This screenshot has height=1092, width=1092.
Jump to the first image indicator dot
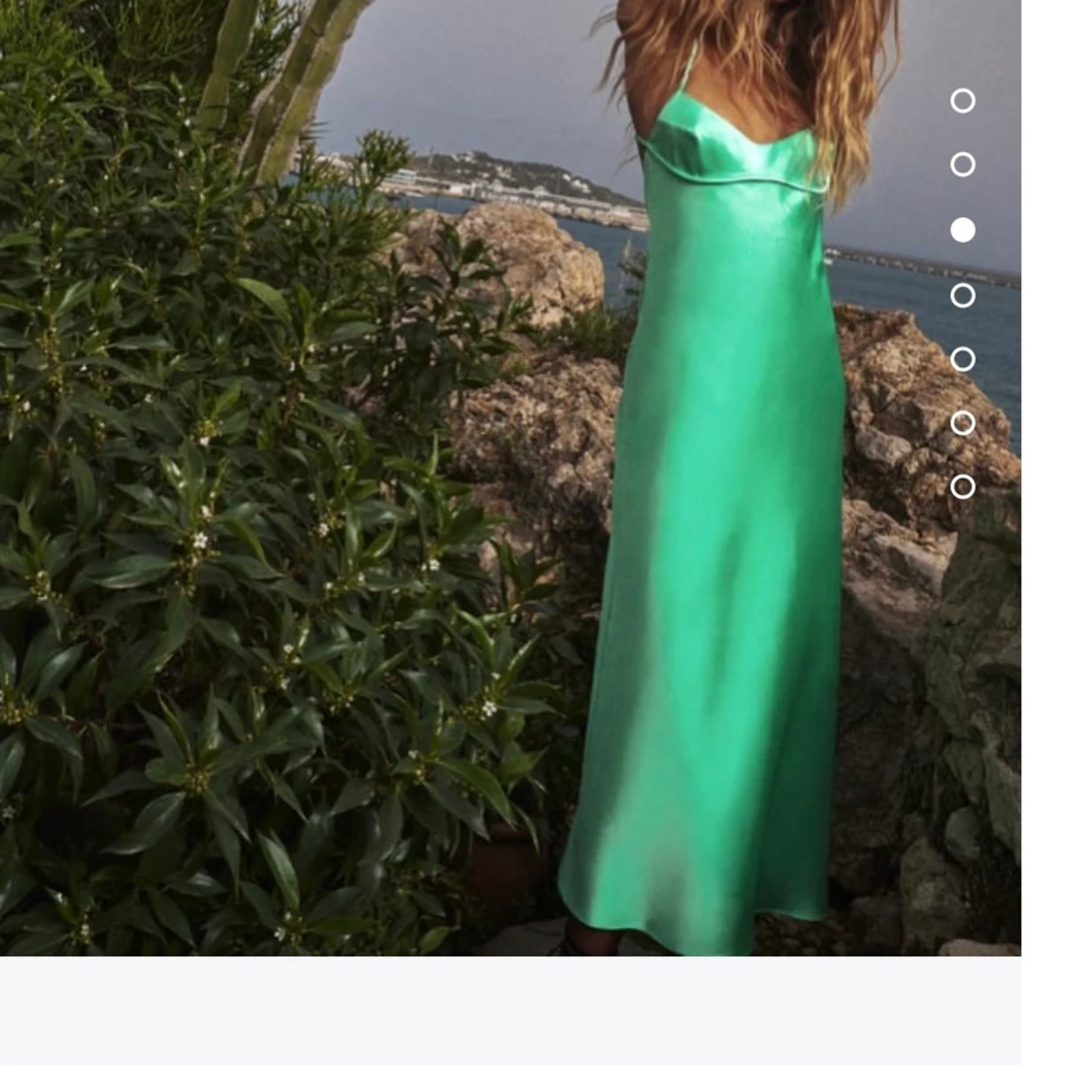pos(962,101)
